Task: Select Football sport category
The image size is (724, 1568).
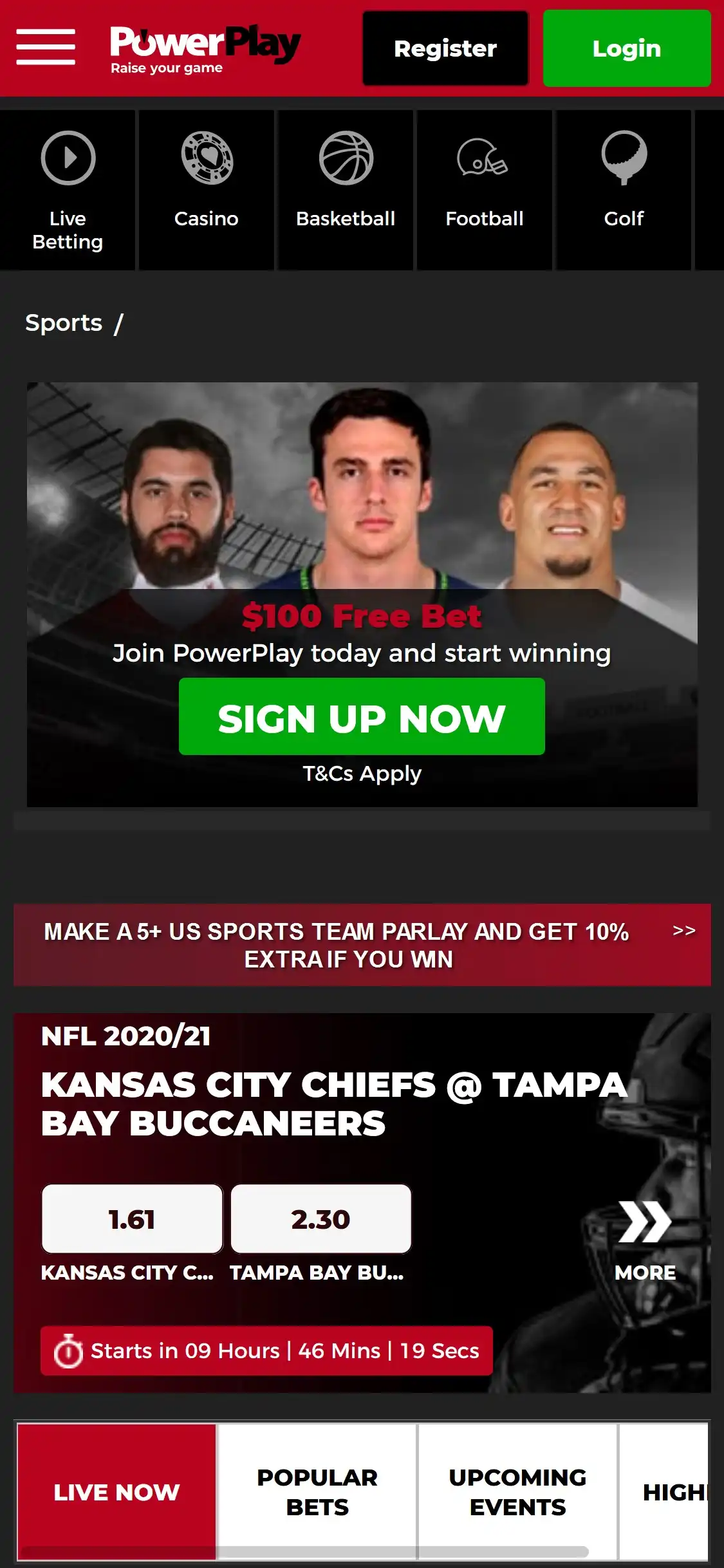Action: click(x=484, y=190)
